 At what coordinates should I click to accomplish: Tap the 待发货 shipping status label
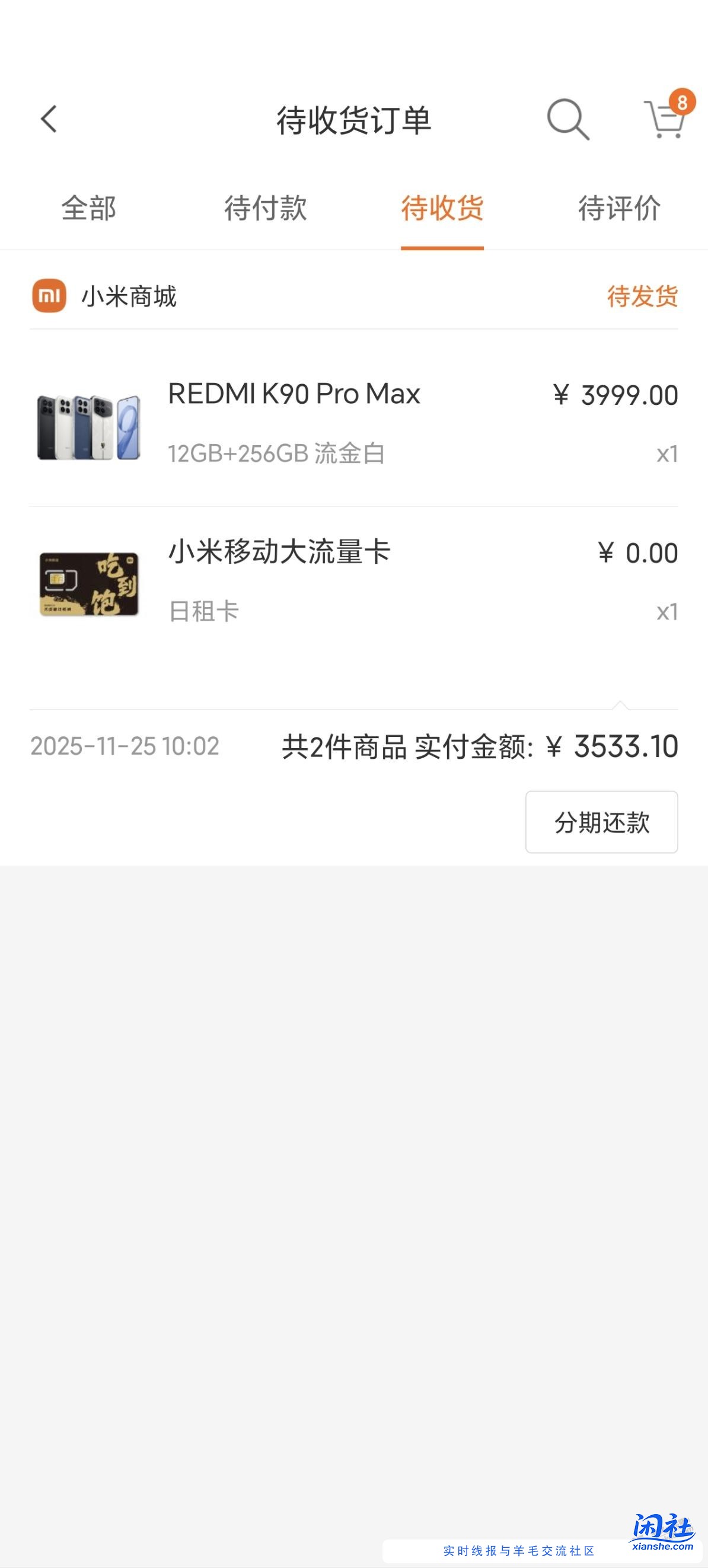click(x=640, y=296)
